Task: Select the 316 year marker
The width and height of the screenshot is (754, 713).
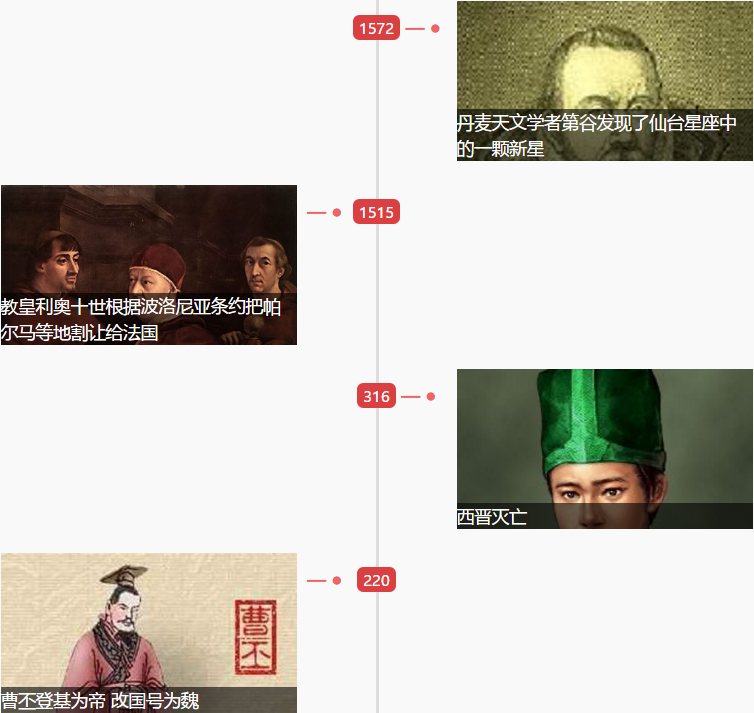Action: pos(376,397)
